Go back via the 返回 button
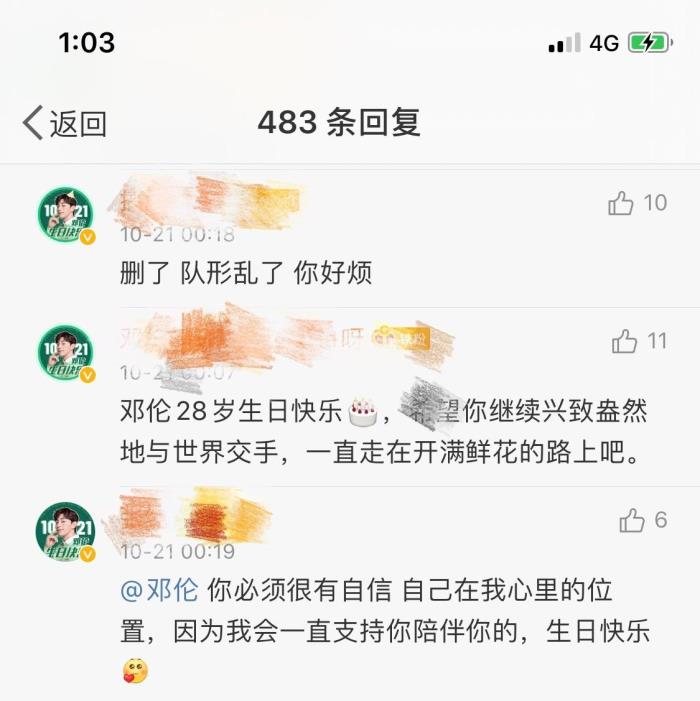700x701 pixels. 65,123
